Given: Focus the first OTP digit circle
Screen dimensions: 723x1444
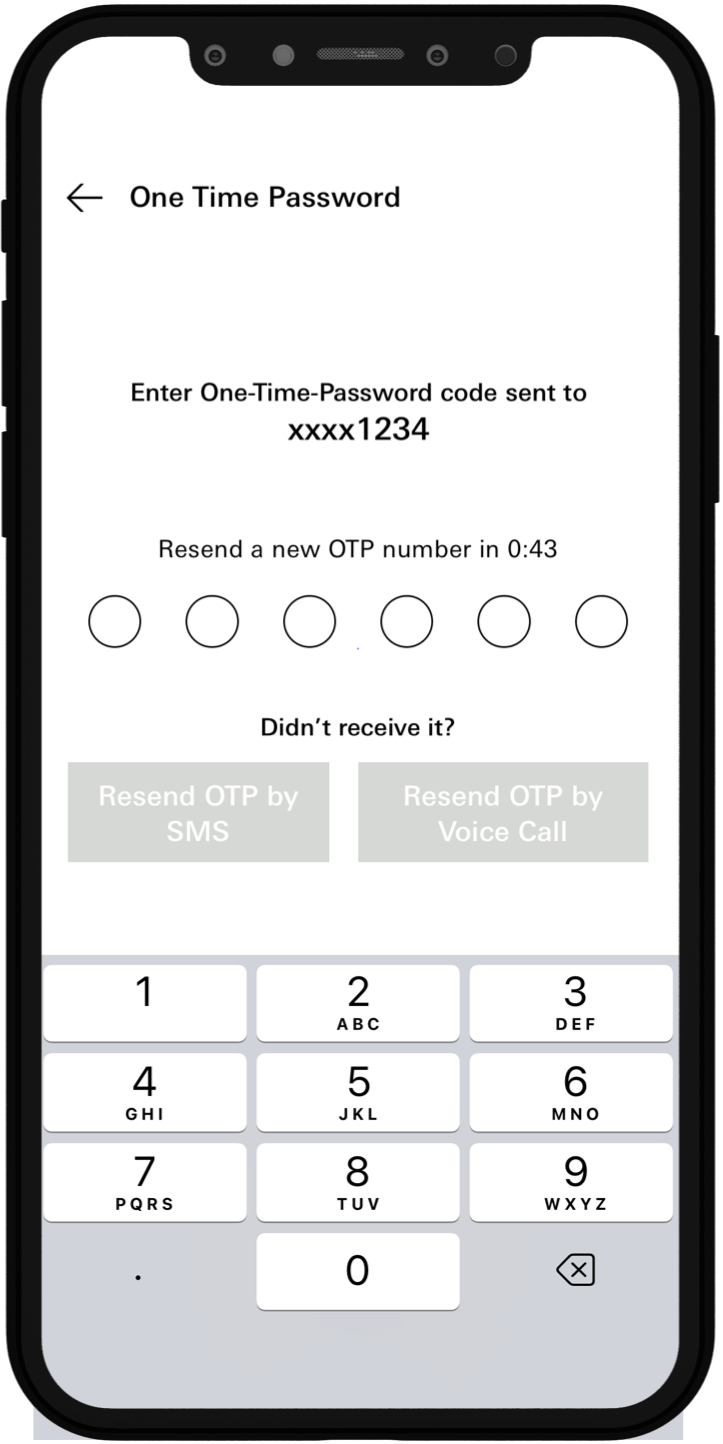Looking at the screenshot, I should point(115,622).
